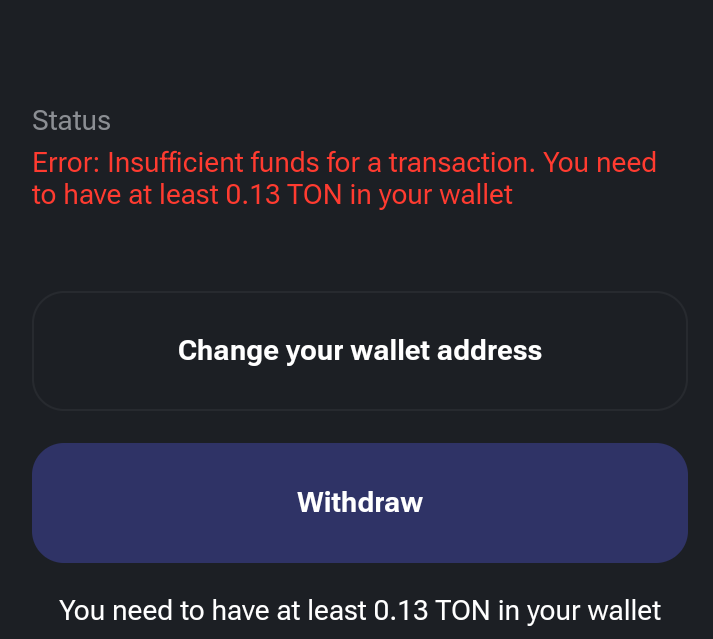
Task: Select the Withdraw button
Action: [x=360, y=502]
